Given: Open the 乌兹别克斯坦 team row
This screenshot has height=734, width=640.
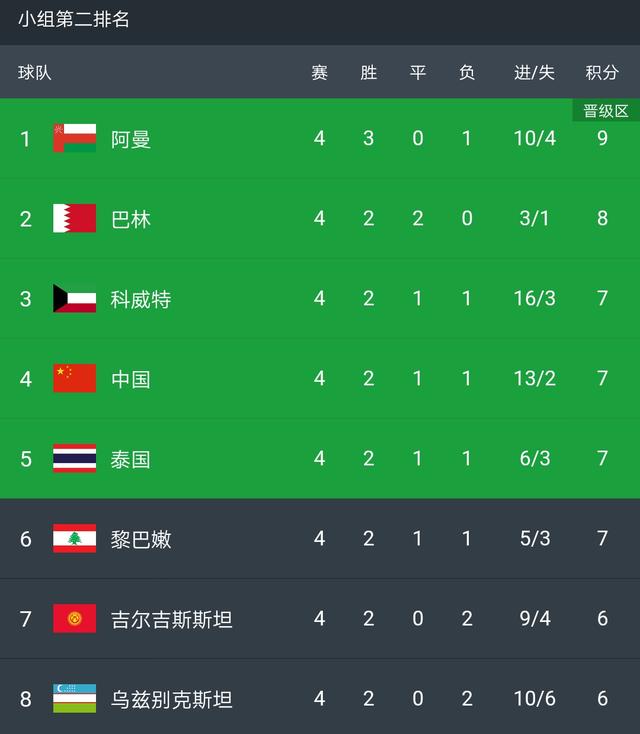Looking at the screenshot, I should (320, 697).
